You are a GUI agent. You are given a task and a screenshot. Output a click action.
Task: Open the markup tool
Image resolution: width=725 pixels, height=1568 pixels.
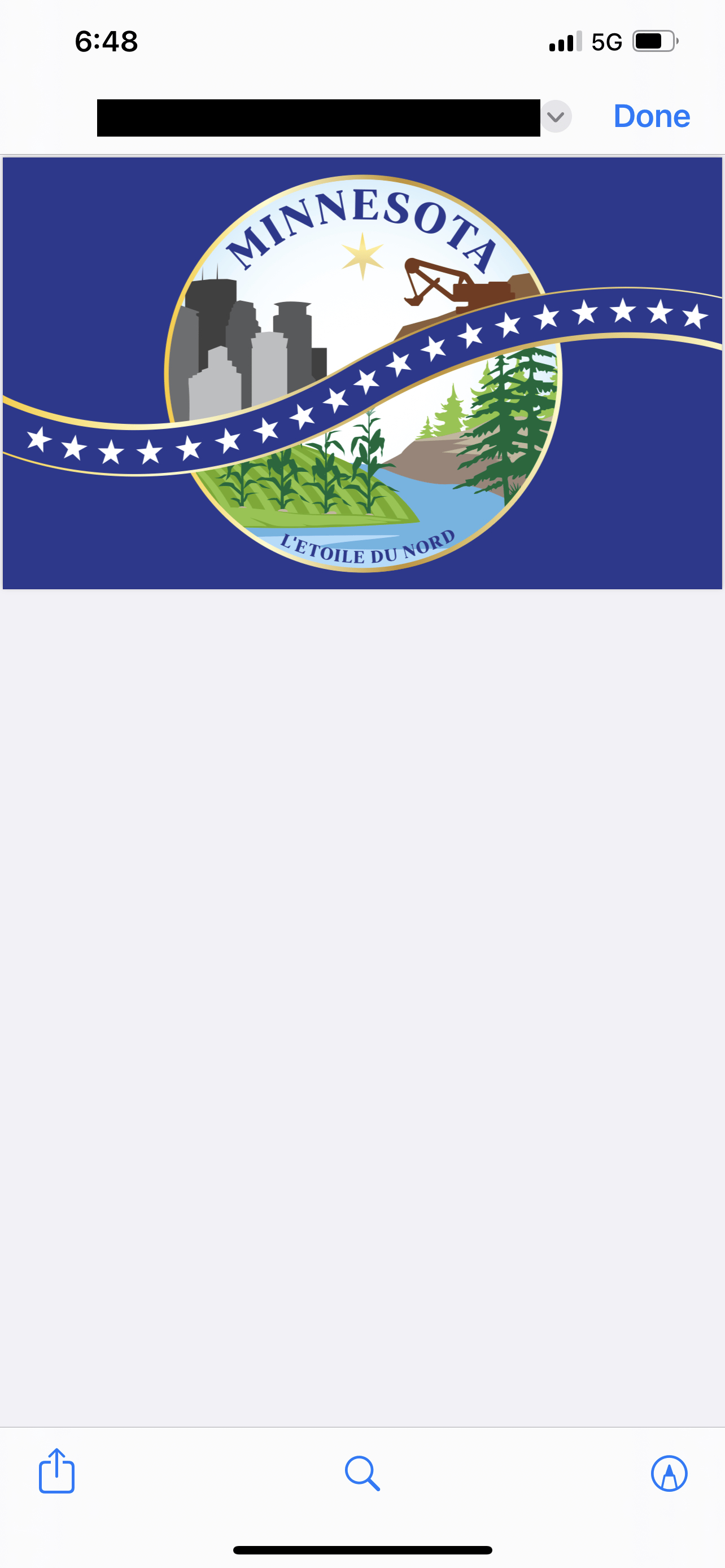(669, 1473)
